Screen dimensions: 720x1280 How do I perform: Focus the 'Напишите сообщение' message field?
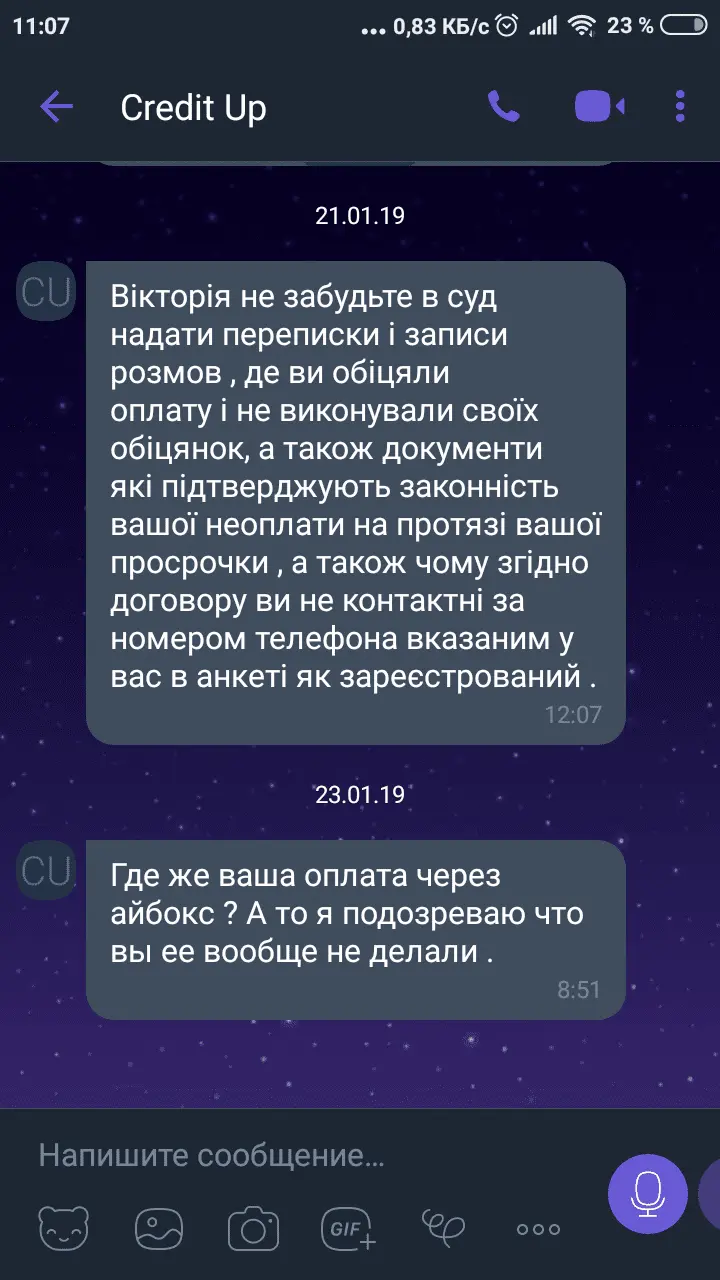(x=300, y=1157)
